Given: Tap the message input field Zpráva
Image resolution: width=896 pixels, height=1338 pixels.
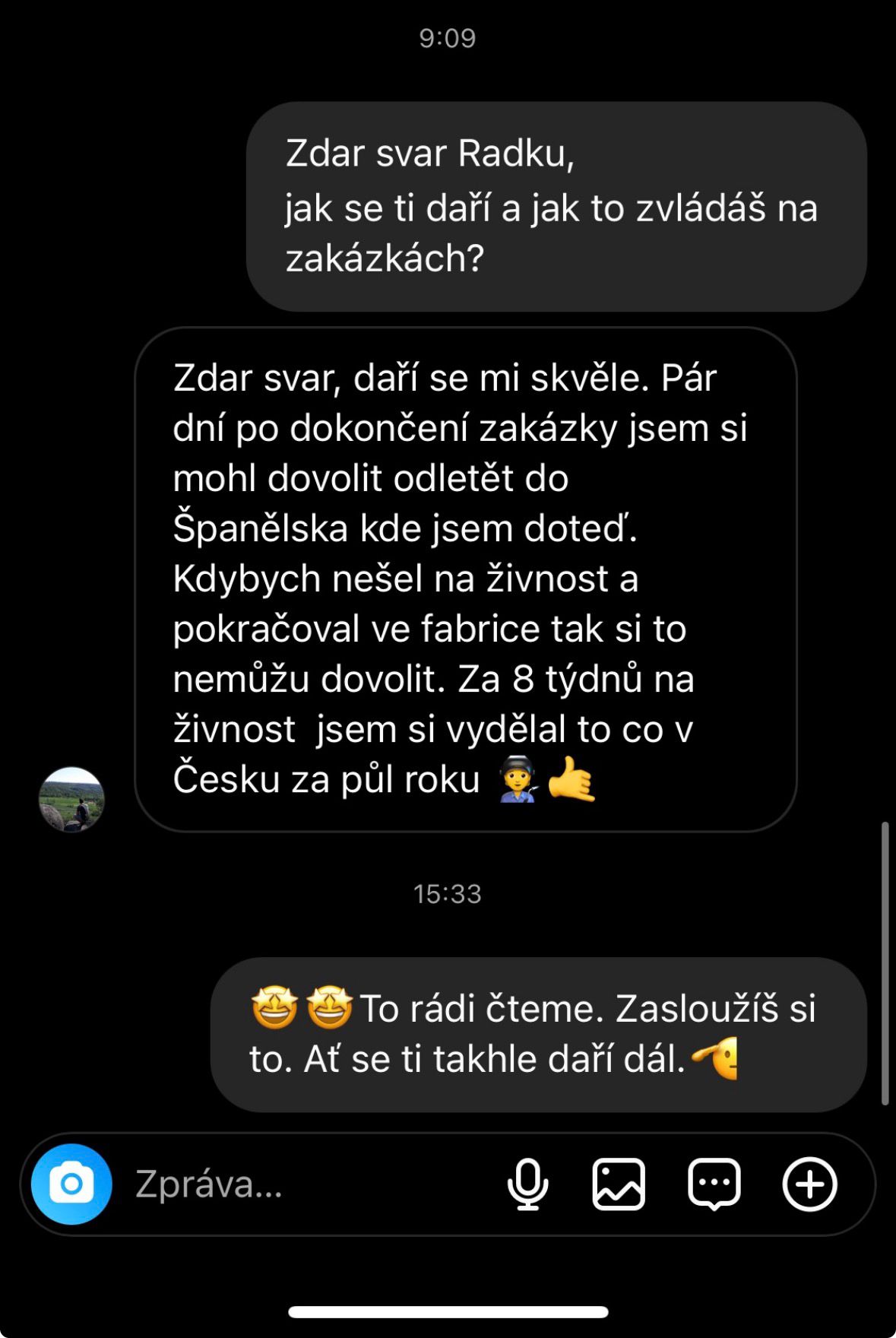Looking at the screenshot, I should pos(208,1181).
